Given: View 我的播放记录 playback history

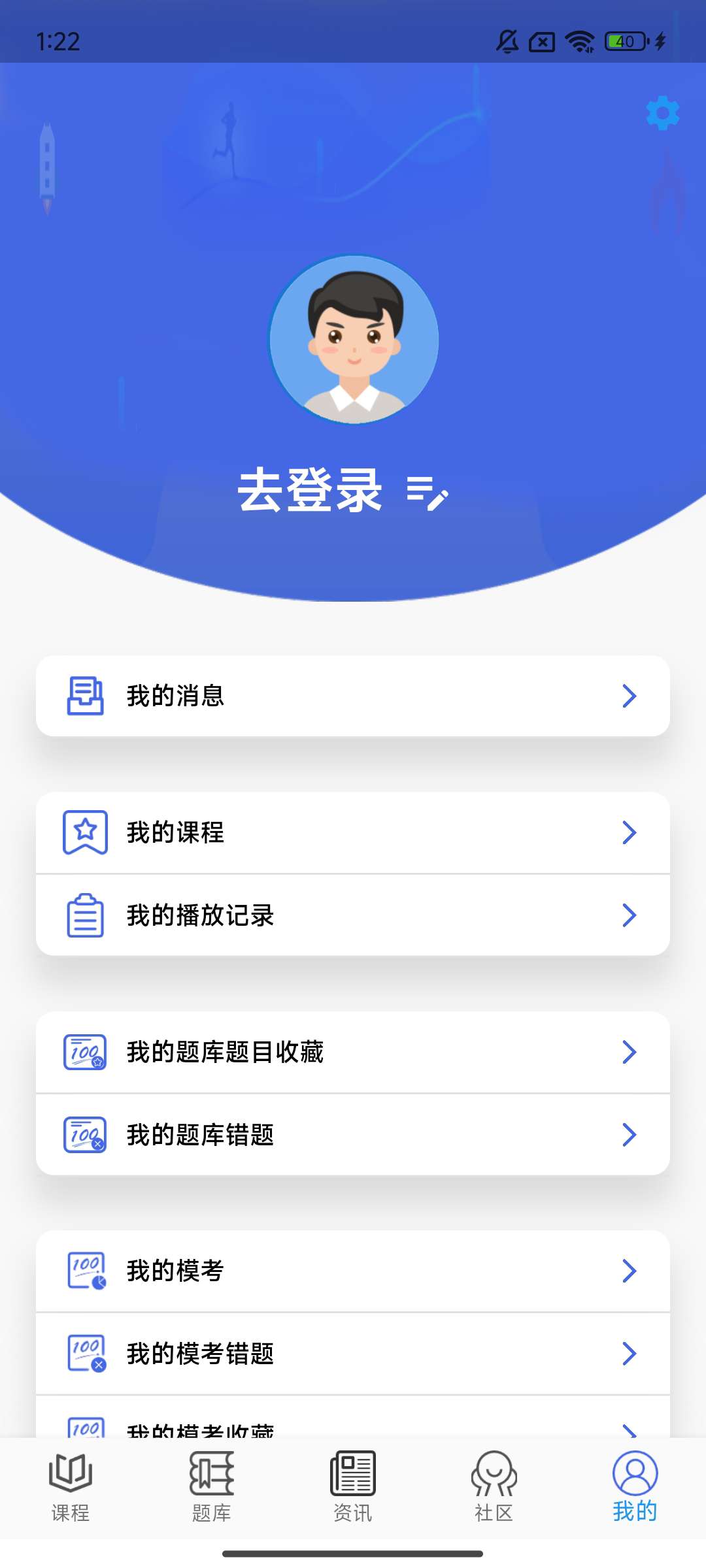Looking at the screenshot, I should point(353,915).
